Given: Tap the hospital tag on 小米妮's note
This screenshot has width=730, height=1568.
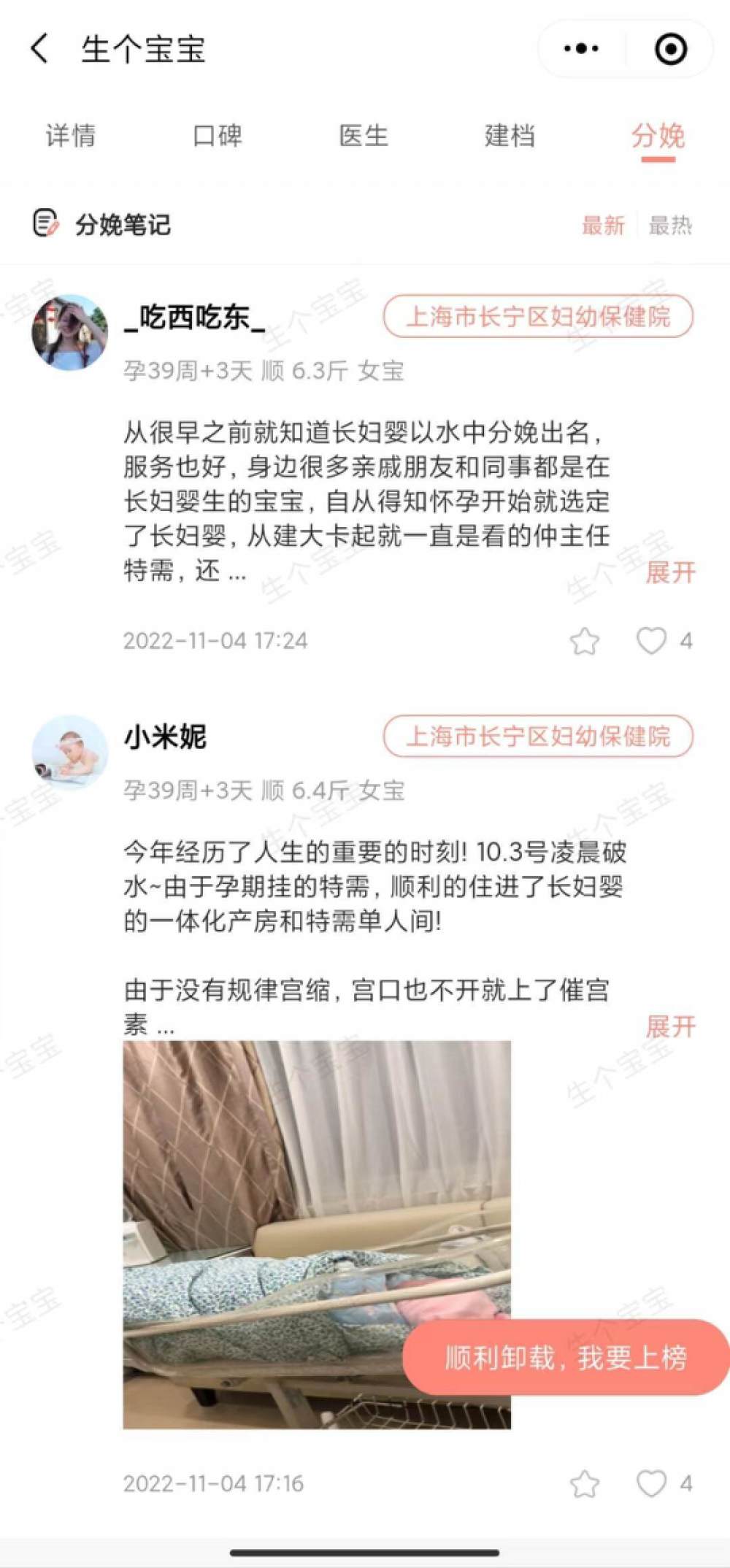Looking at the screenshot, I should [538, 736].
